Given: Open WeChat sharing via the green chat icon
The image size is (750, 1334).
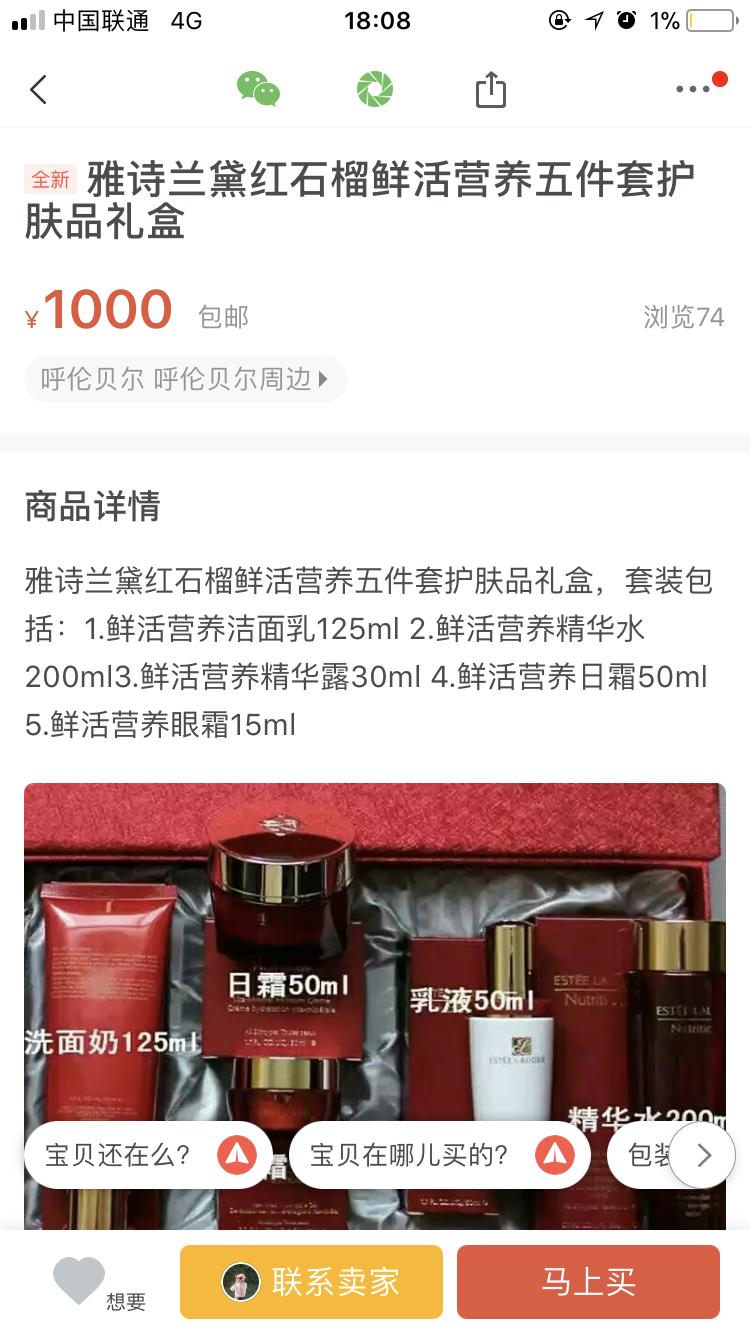Looking at the screenshot, I should click(259, 89).
